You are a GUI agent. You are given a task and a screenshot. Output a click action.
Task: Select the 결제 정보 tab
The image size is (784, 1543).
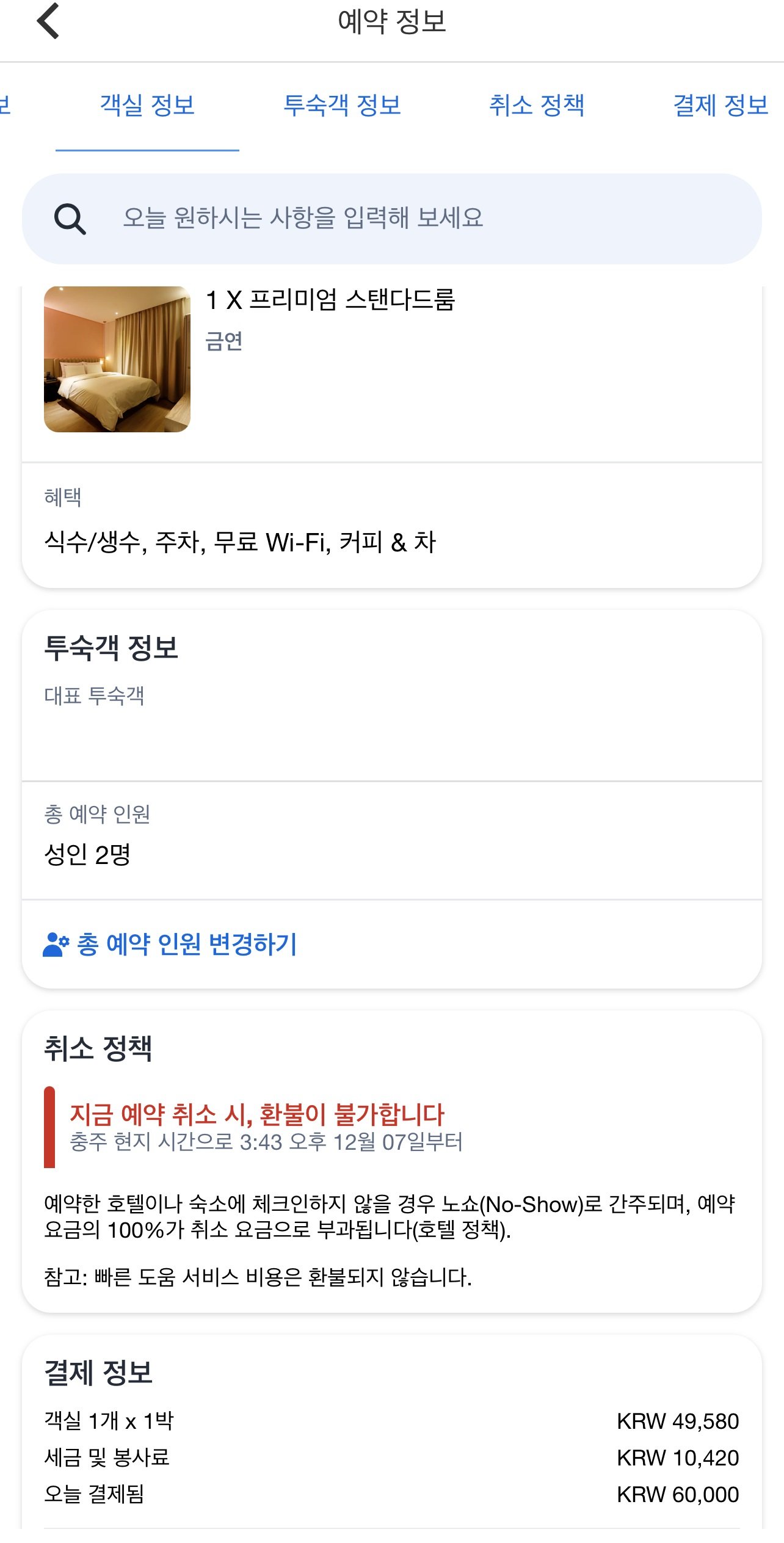720,106
